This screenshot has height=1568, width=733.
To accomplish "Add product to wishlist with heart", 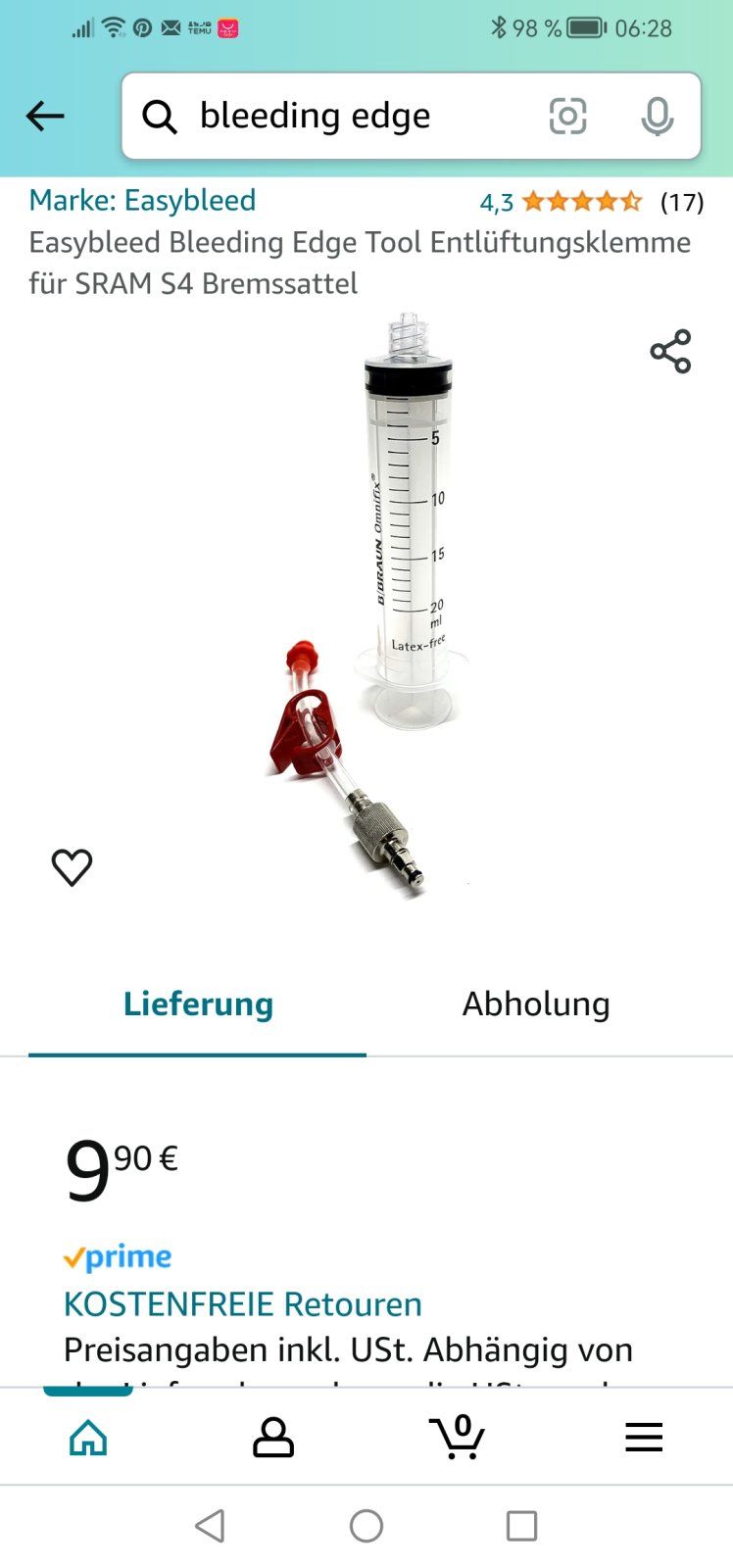I will point(72,866).
